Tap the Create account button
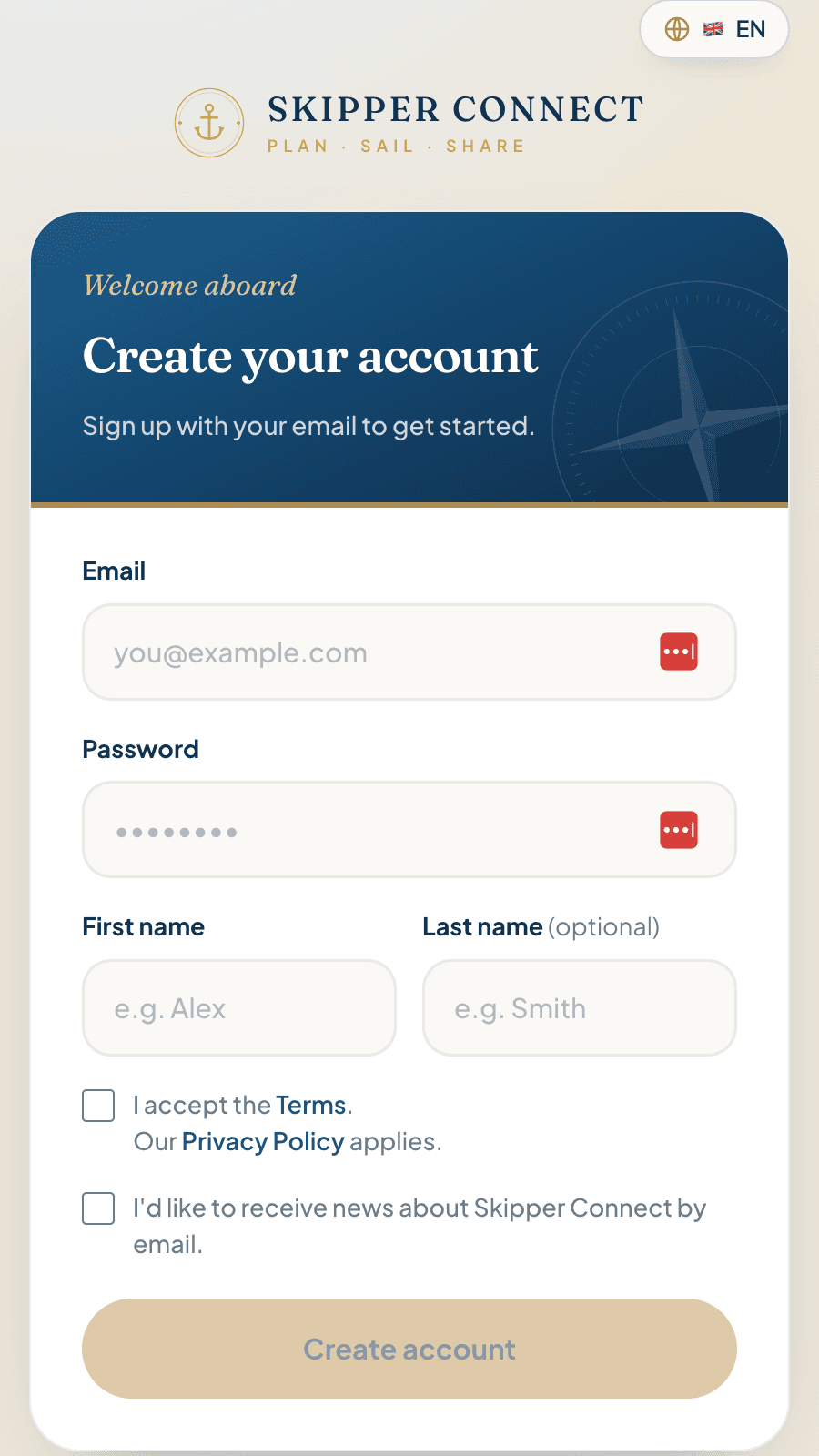 click(409, 1349)
